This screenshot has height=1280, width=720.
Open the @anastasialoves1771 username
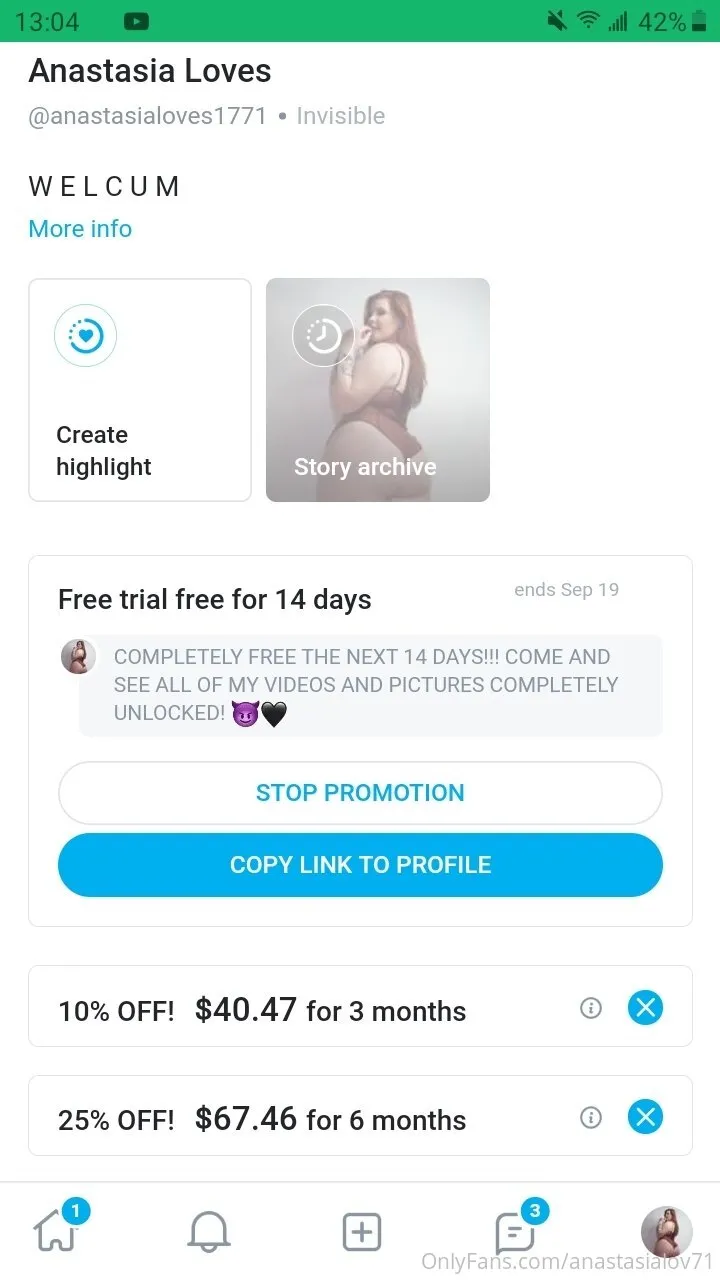(x=146, y=116)
